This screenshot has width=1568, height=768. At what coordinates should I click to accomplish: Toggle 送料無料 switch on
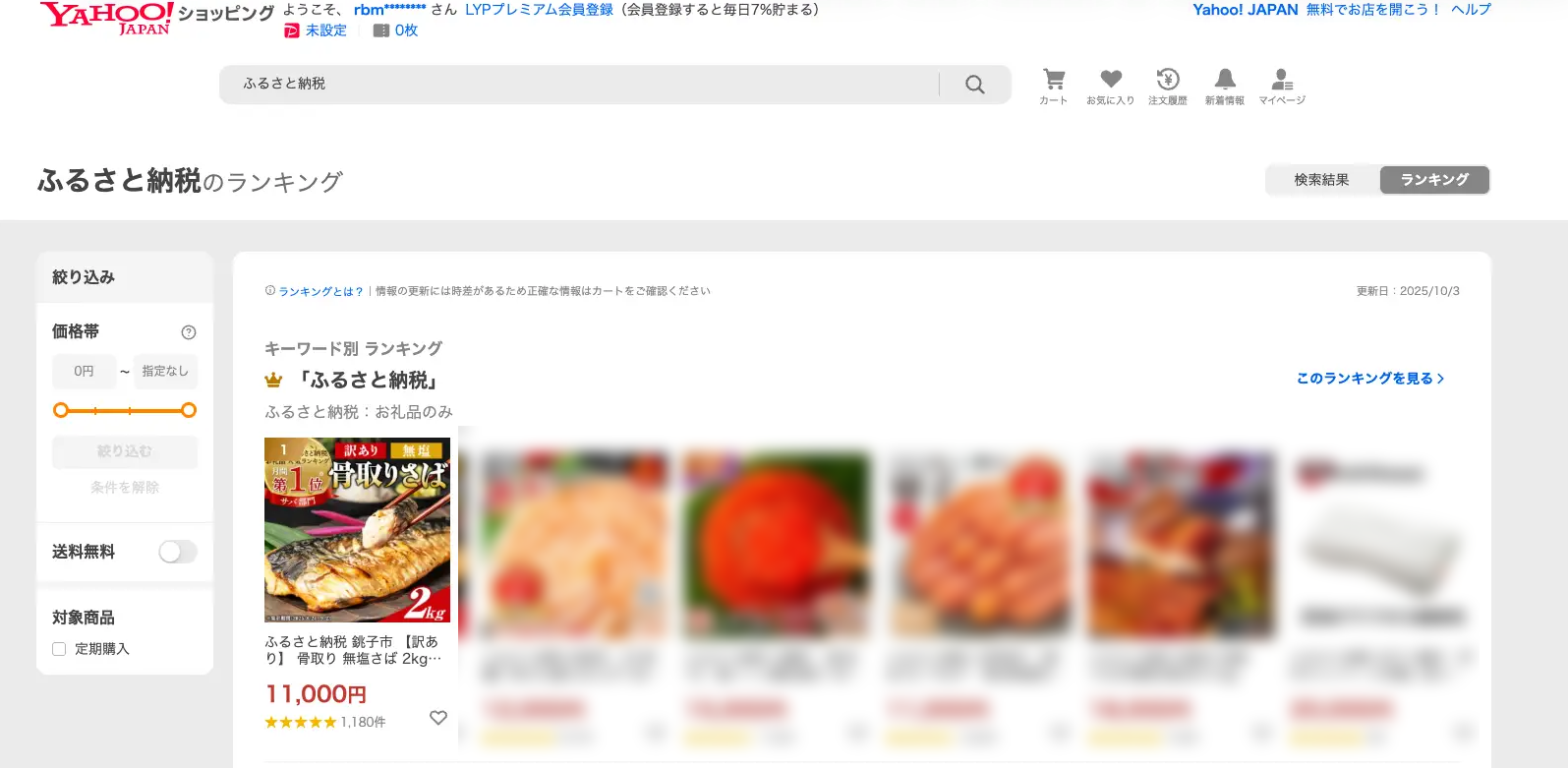coord(178,552)
